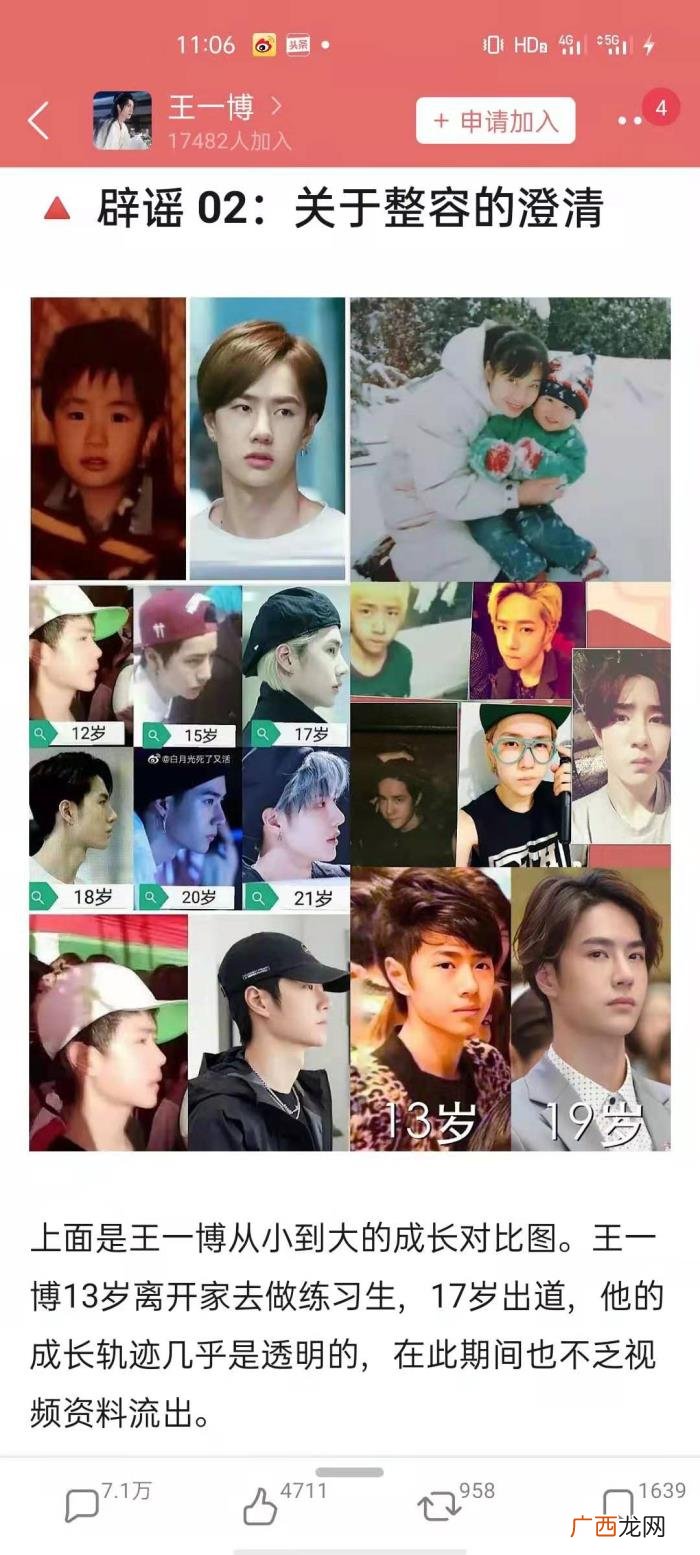Tap the 王一博 avatar in the header
This screenshot has width=700, height=1555.
tap(122, 121)
